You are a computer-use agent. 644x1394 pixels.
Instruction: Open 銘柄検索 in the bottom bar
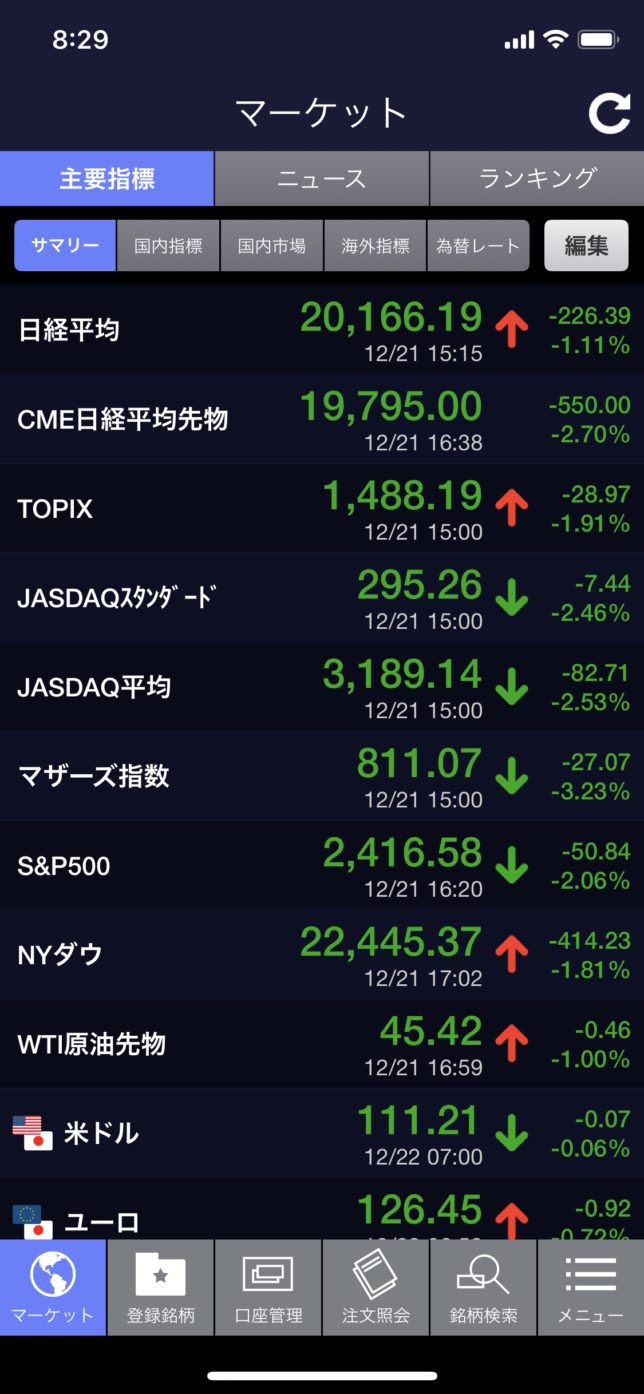[x=483, y=1288]
